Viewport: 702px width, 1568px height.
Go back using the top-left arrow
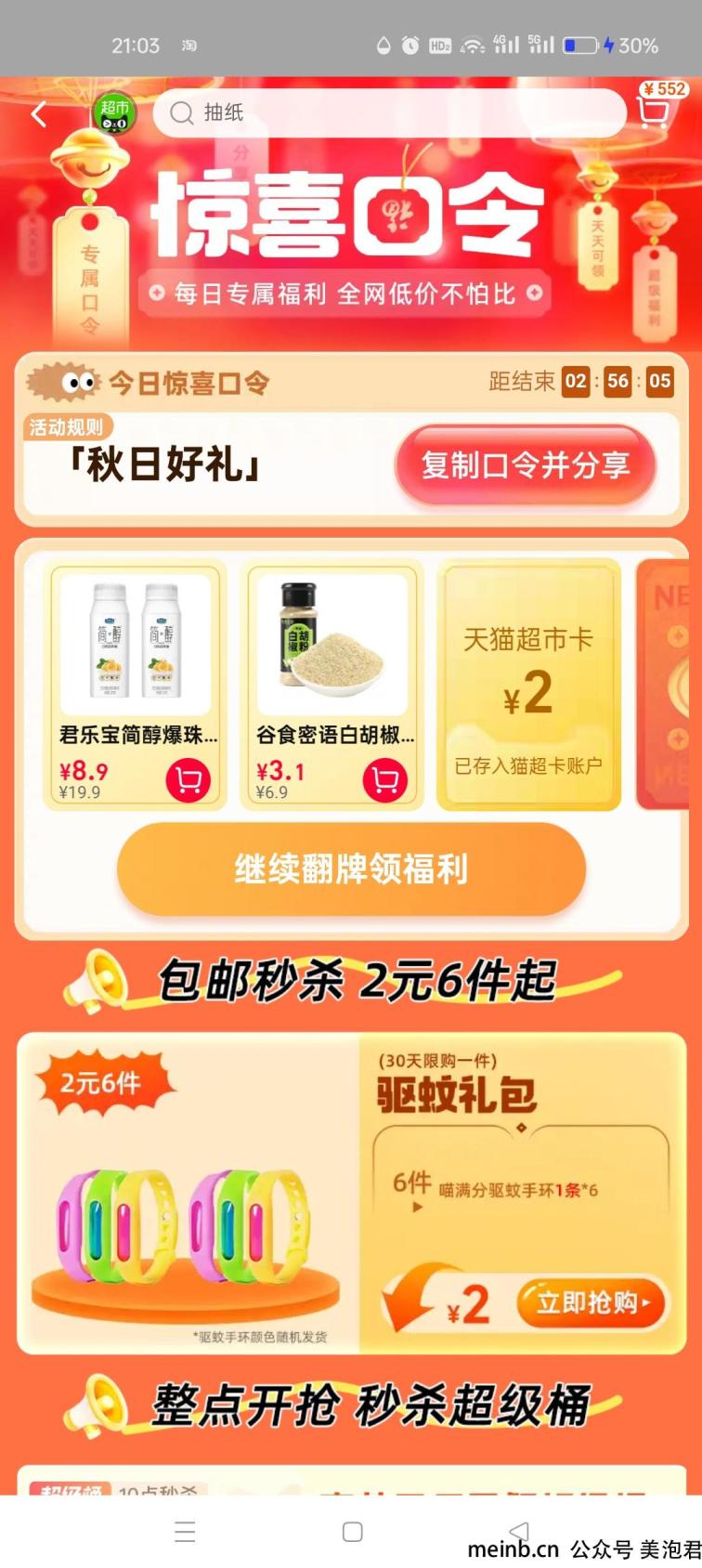tap(39, 114)
